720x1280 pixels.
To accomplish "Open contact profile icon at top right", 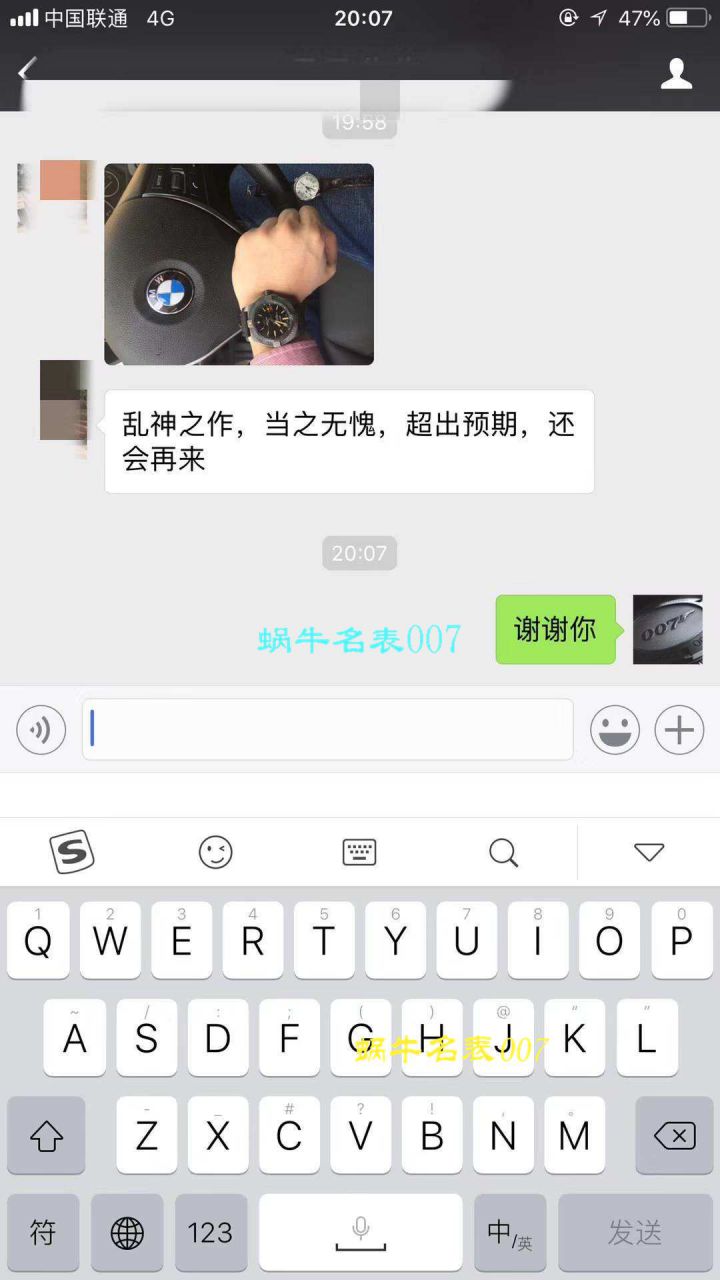I will coord(677,71).
